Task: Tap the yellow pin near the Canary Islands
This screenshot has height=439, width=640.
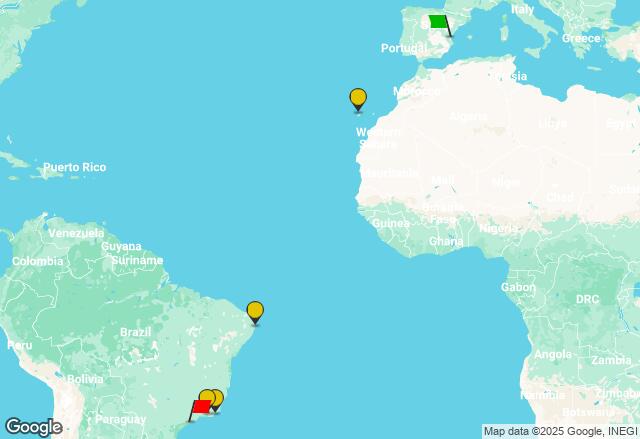Action: [358, 98]
